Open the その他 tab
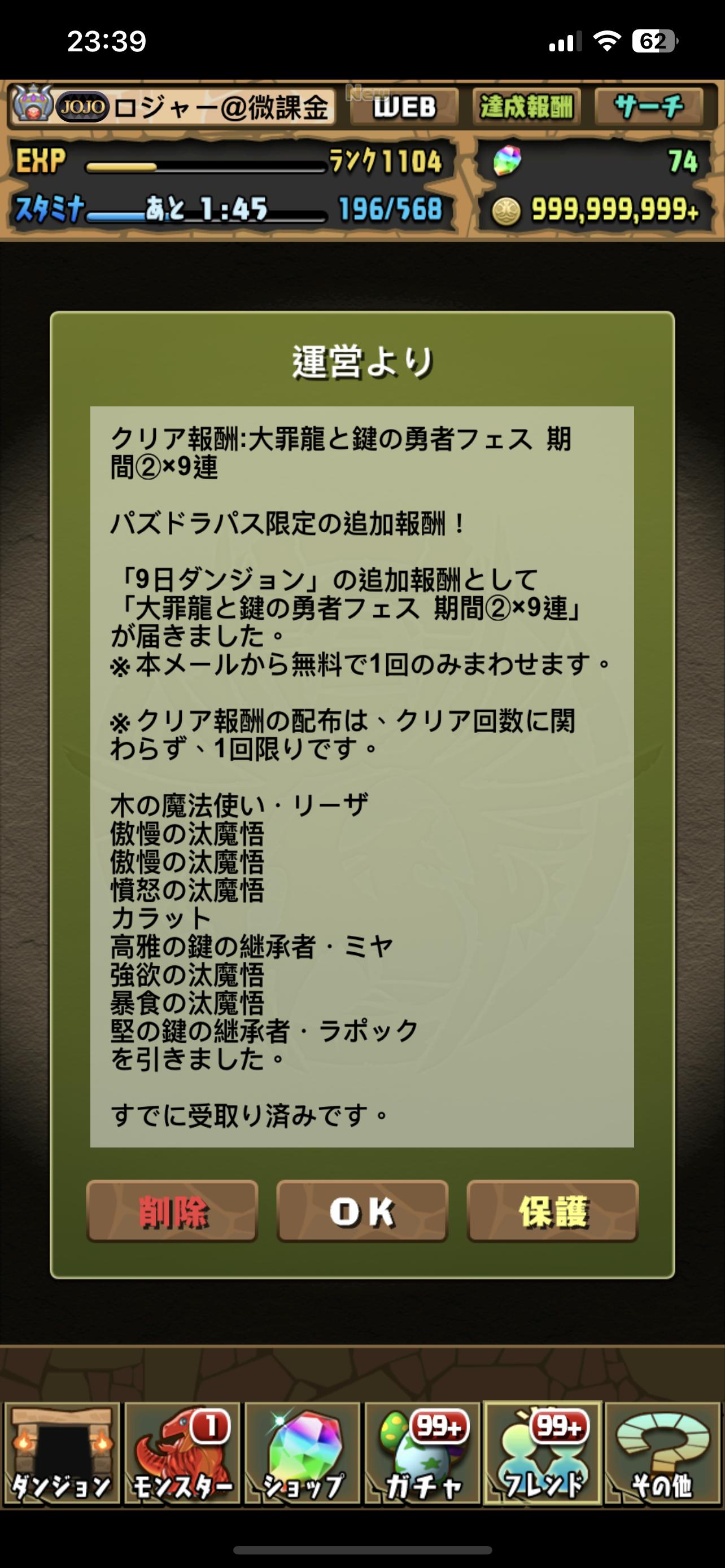 pos(663,1453)
